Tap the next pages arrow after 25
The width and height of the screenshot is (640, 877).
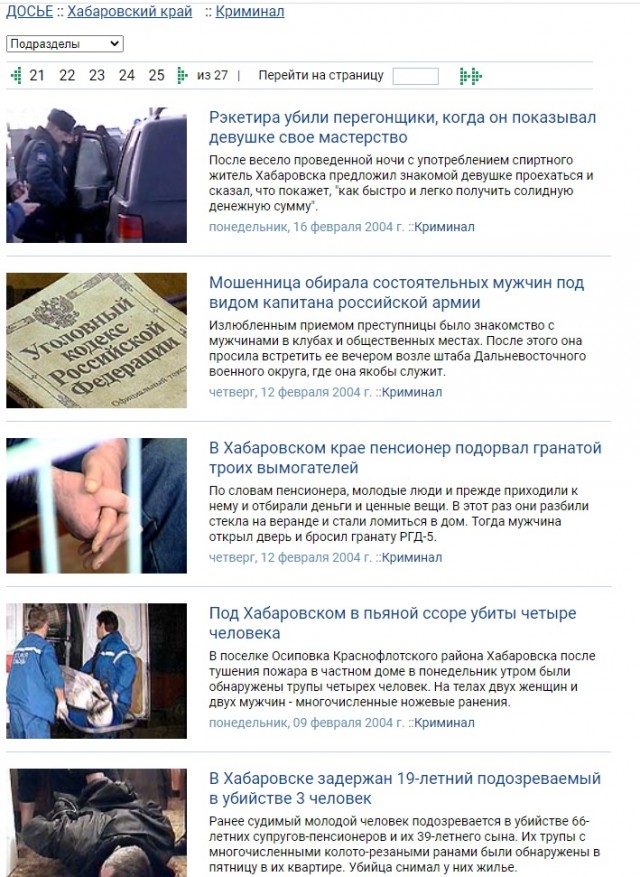click(181, 75)
